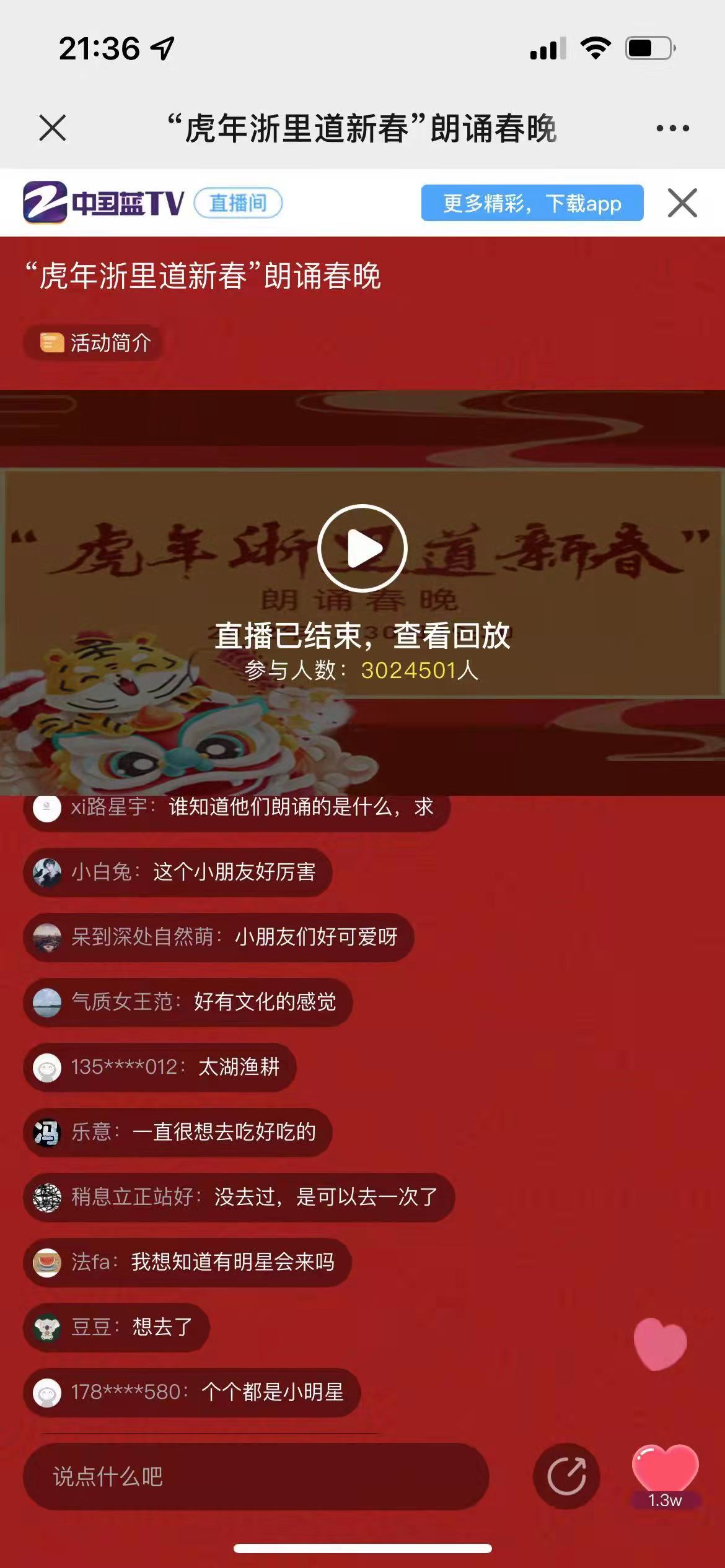The image size is (725, 1568).
Task: Share the livestream via share icon
Action: (566, 1476)
